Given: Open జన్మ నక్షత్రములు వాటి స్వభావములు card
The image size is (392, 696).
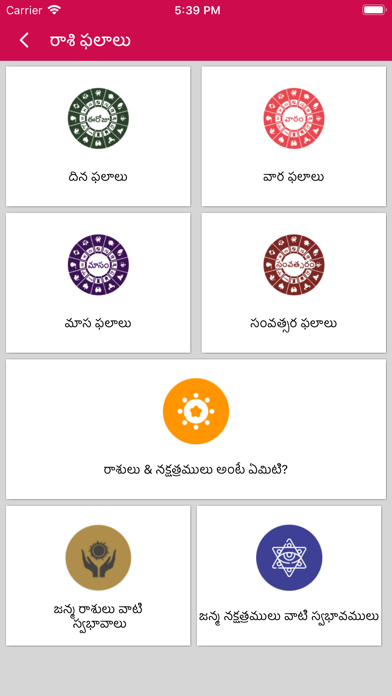Looking at the screenshot, I should pos(289,576).
